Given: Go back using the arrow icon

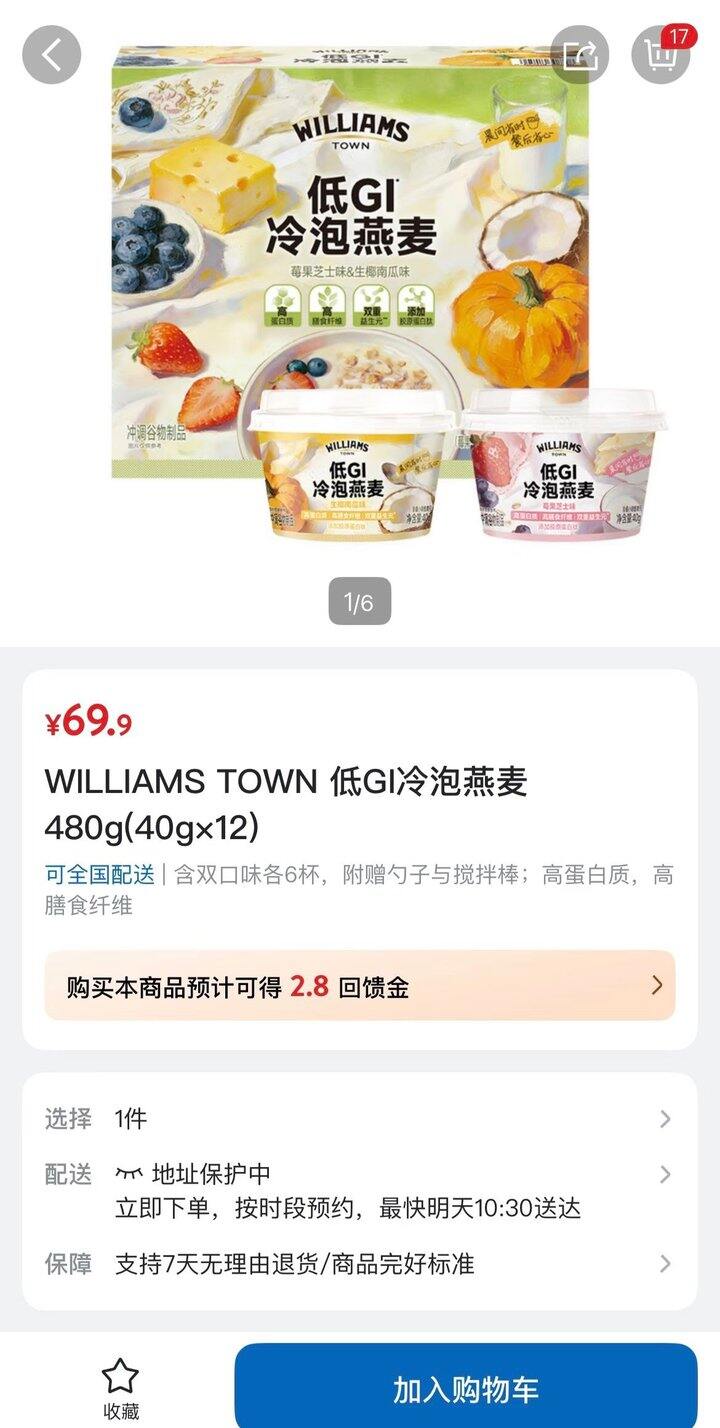Looking at the screenshot, I should click(52, 54).
